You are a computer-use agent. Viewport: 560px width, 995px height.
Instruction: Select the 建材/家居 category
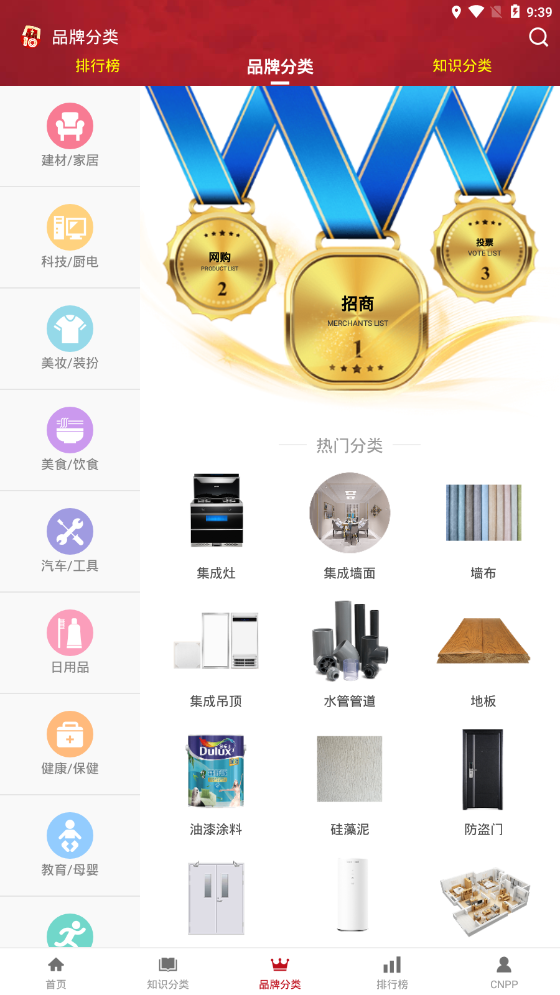(70, 136)
